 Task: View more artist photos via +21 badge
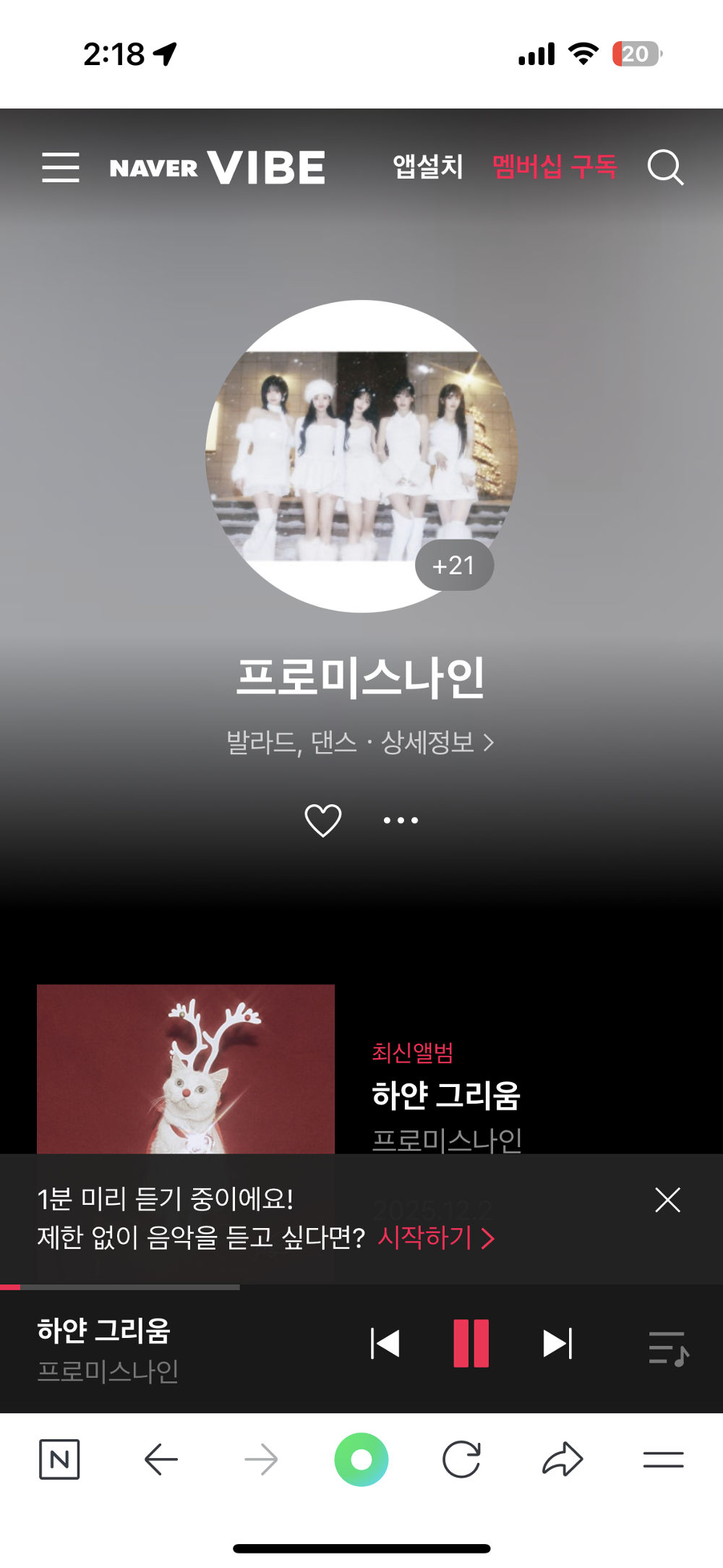click(x=455, y=565)
